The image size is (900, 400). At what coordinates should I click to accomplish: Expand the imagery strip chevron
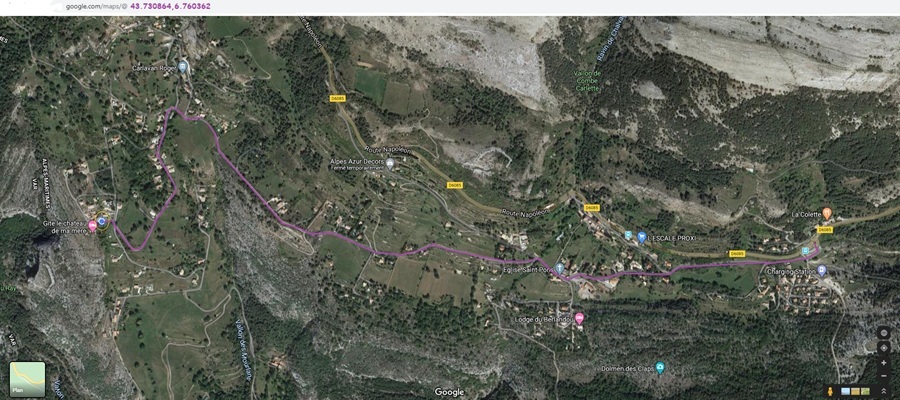click(884, 391)
